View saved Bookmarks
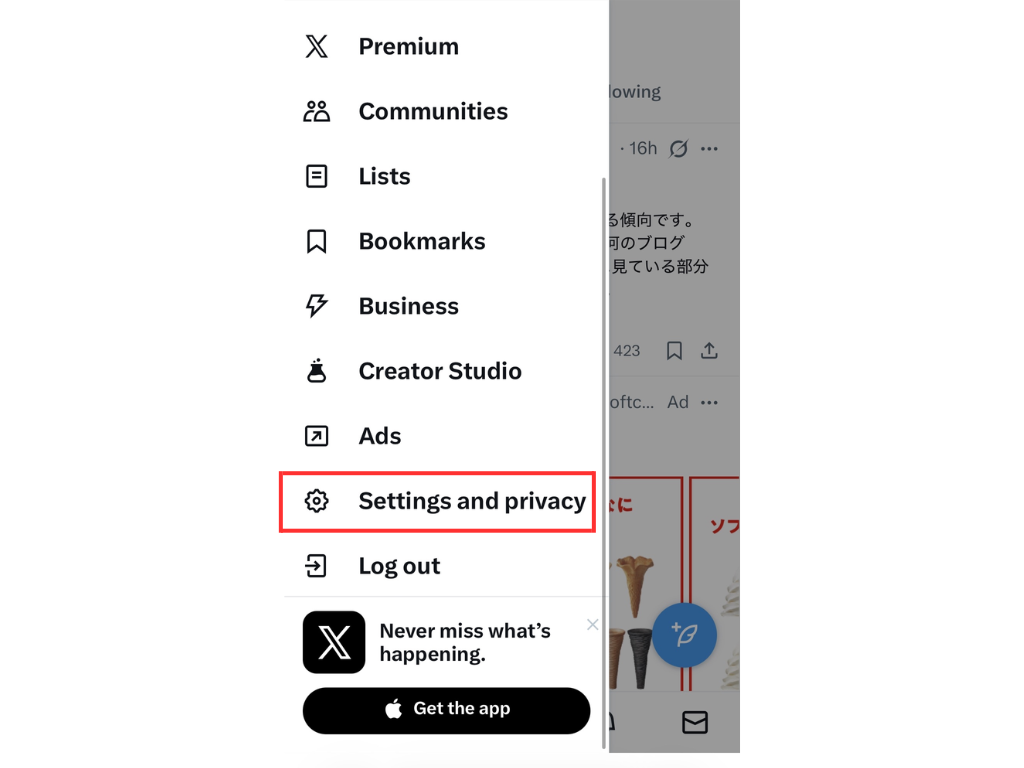1024x768 pixels. coord(421,242)
